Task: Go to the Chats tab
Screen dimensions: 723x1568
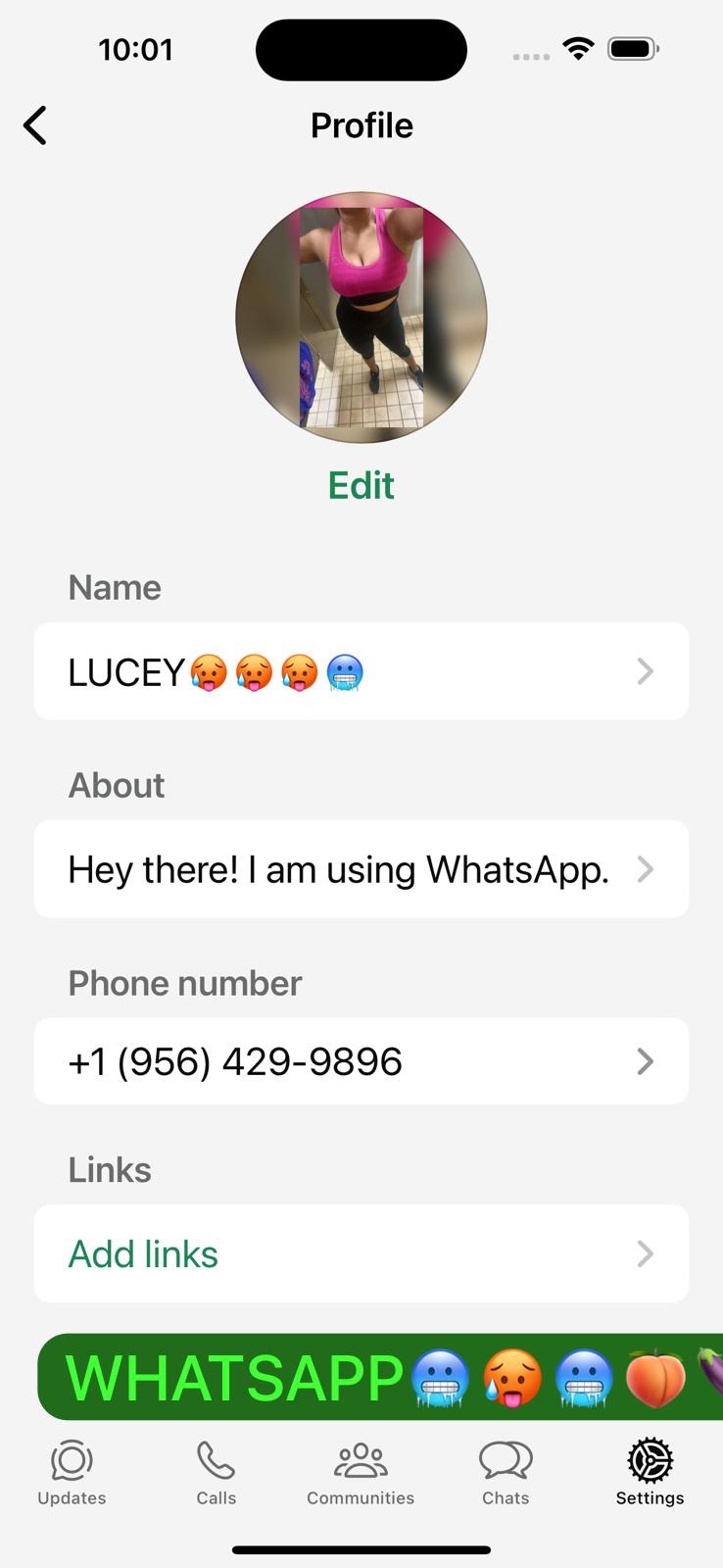Action: click(506, 1472)
